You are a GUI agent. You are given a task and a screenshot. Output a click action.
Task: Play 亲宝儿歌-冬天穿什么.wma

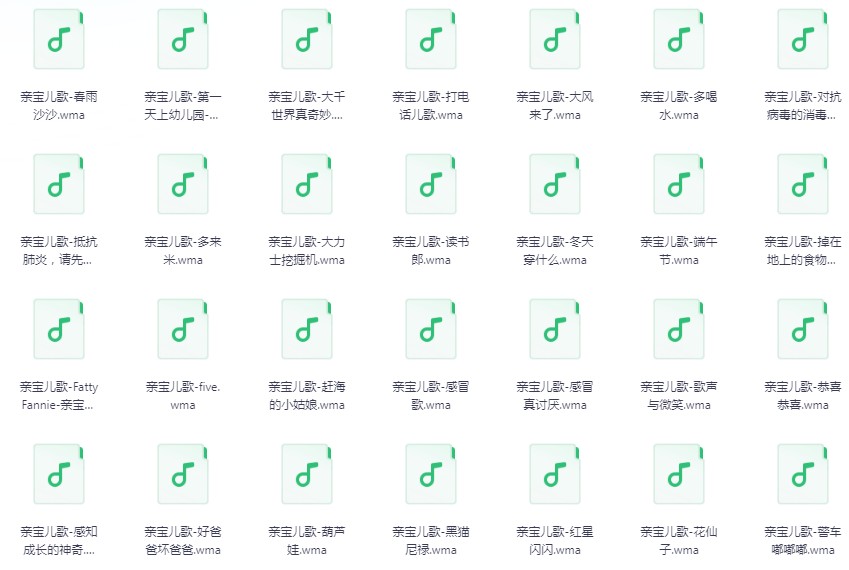(x=555, y=184)
